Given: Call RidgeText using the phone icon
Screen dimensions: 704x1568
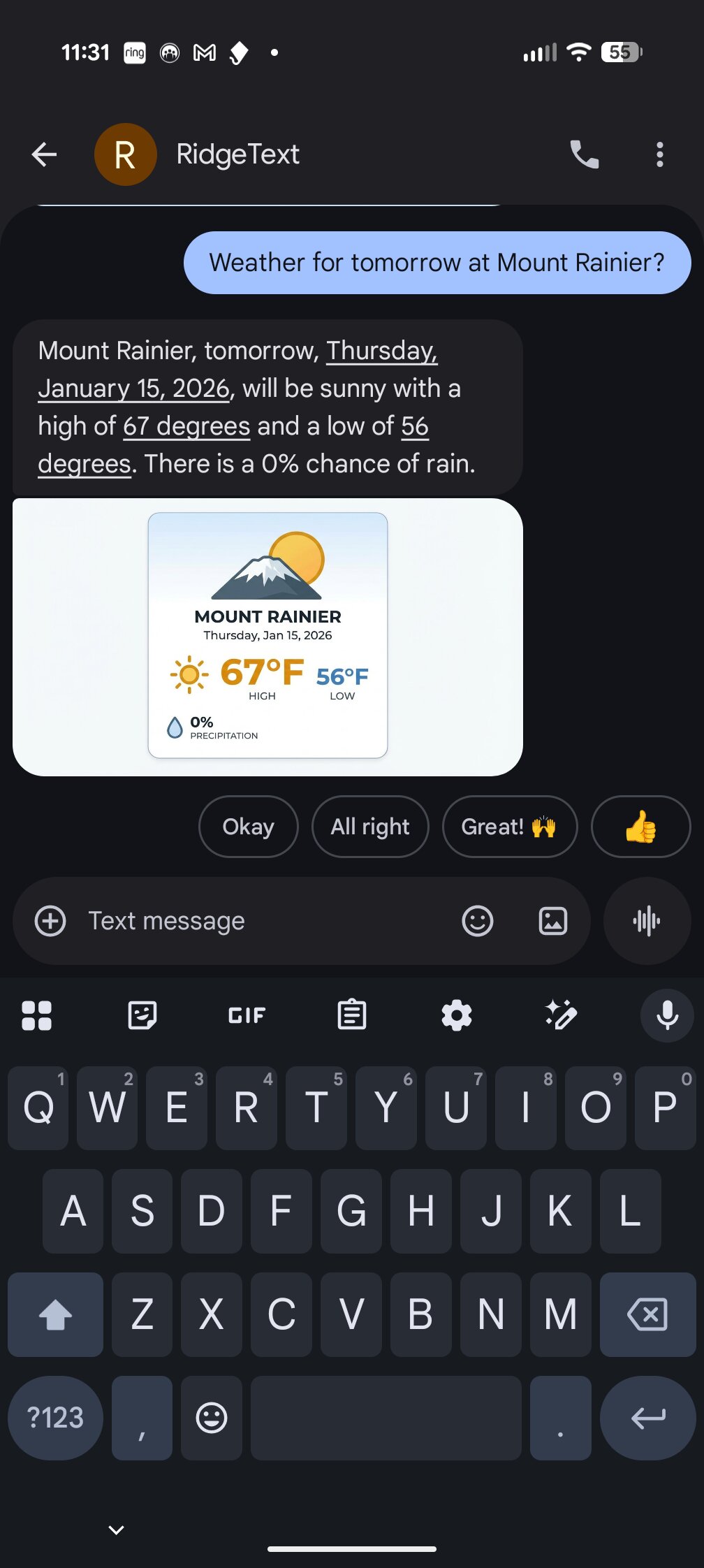Looking at the screenshot, I should coord(584,154).
